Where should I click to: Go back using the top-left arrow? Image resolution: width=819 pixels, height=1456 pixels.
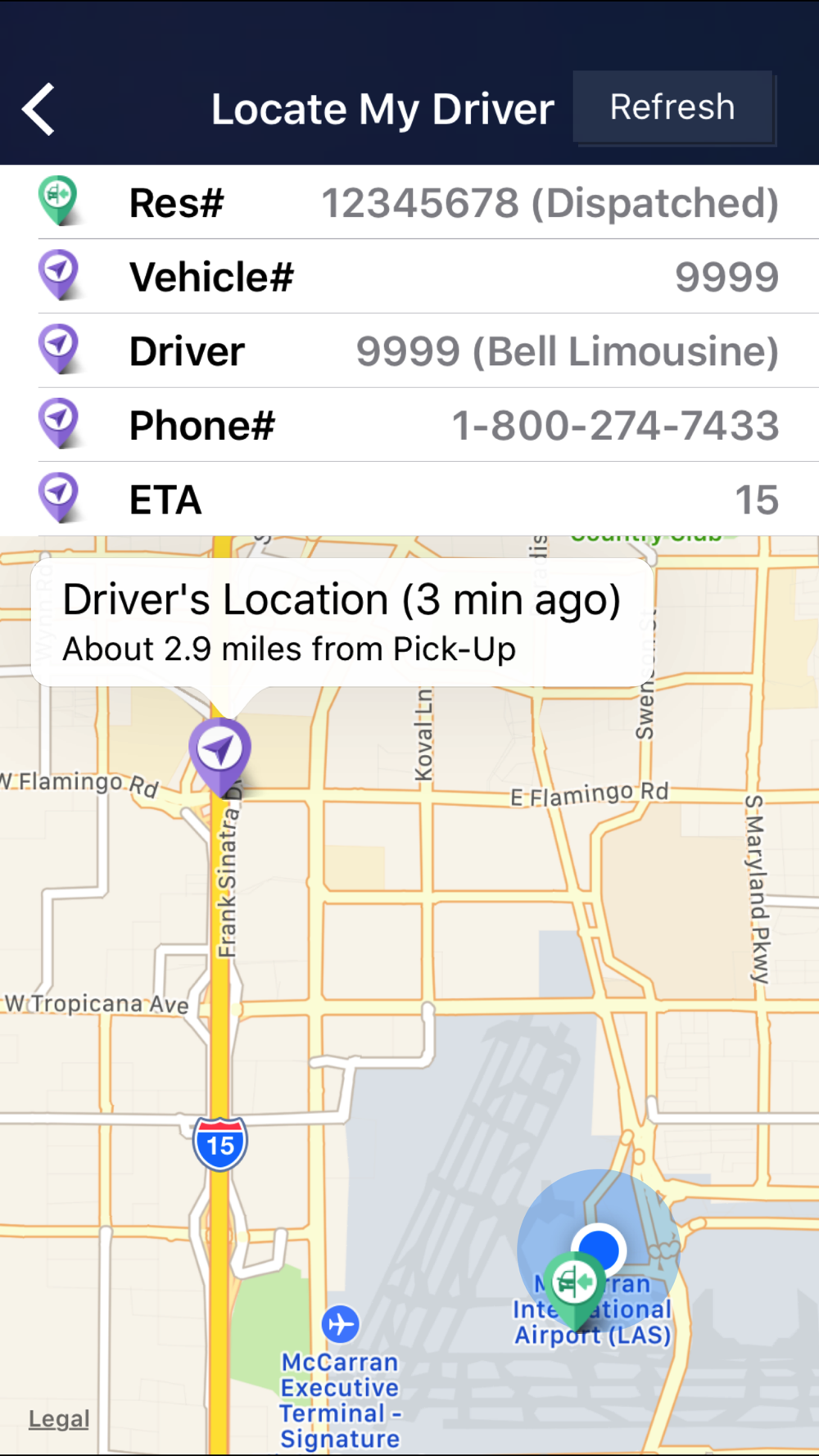click(x=38, y=109)
